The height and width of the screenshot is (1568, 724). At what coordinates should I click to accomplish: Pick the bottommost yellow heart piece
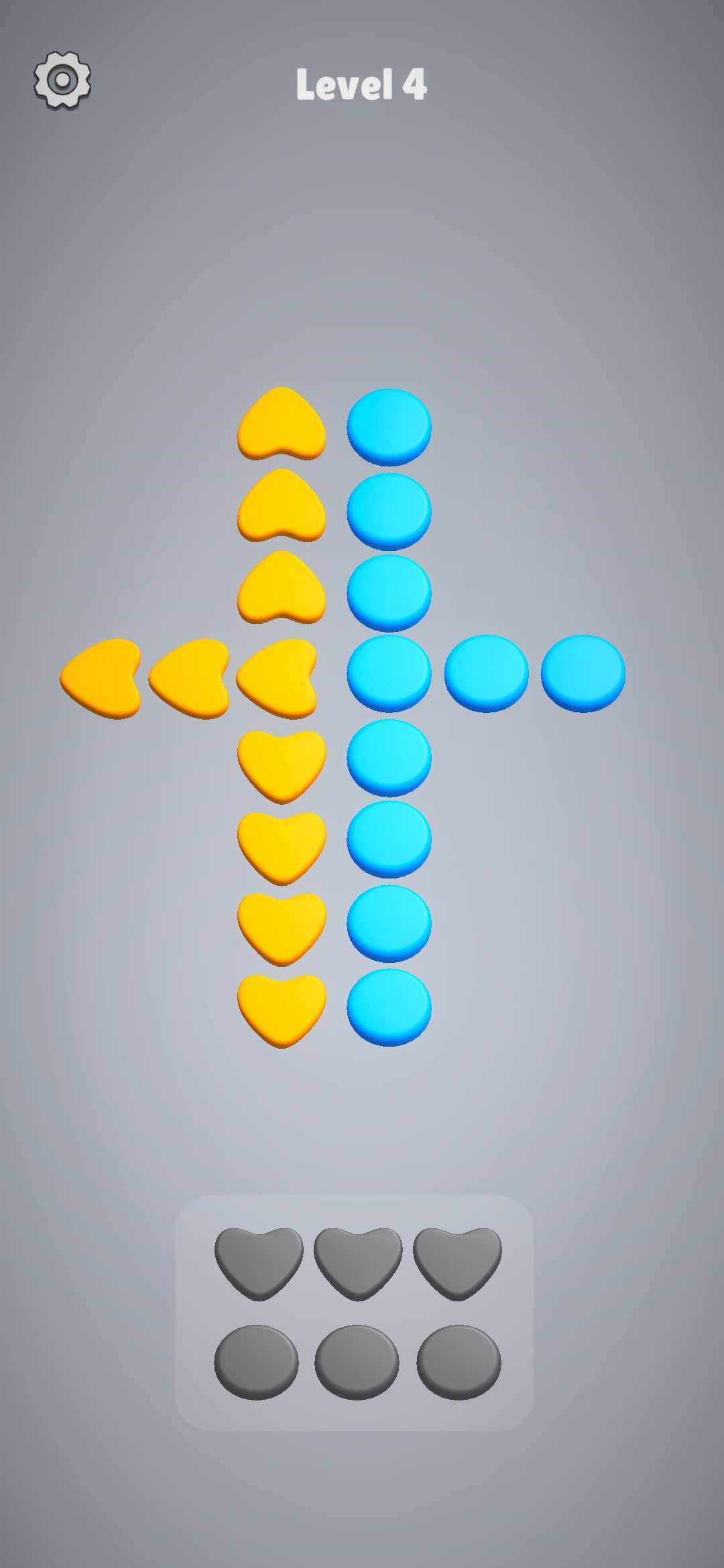tap(282, 1008)
